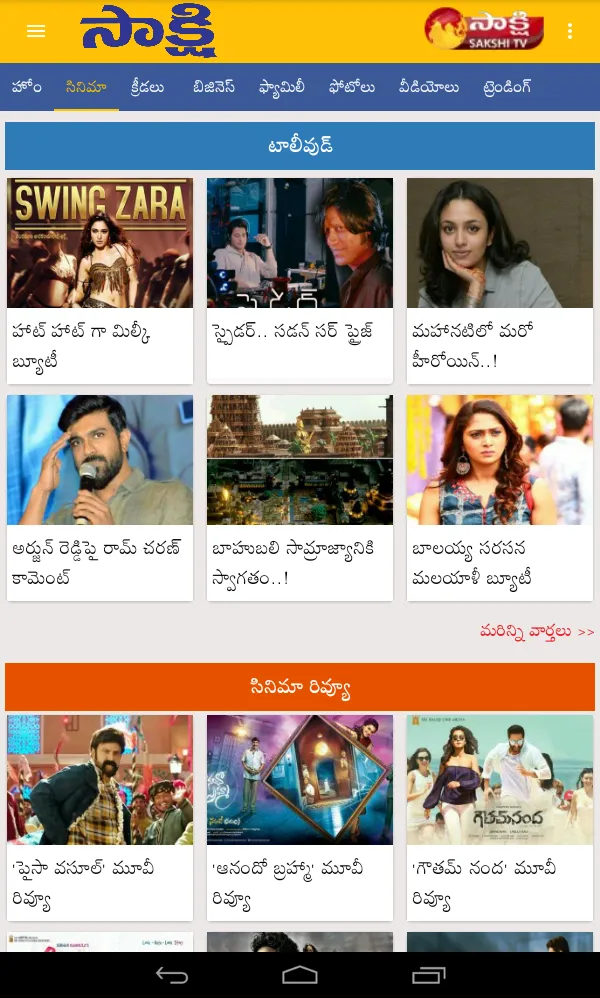Switch to the హోం tab

tap(27, 87)
